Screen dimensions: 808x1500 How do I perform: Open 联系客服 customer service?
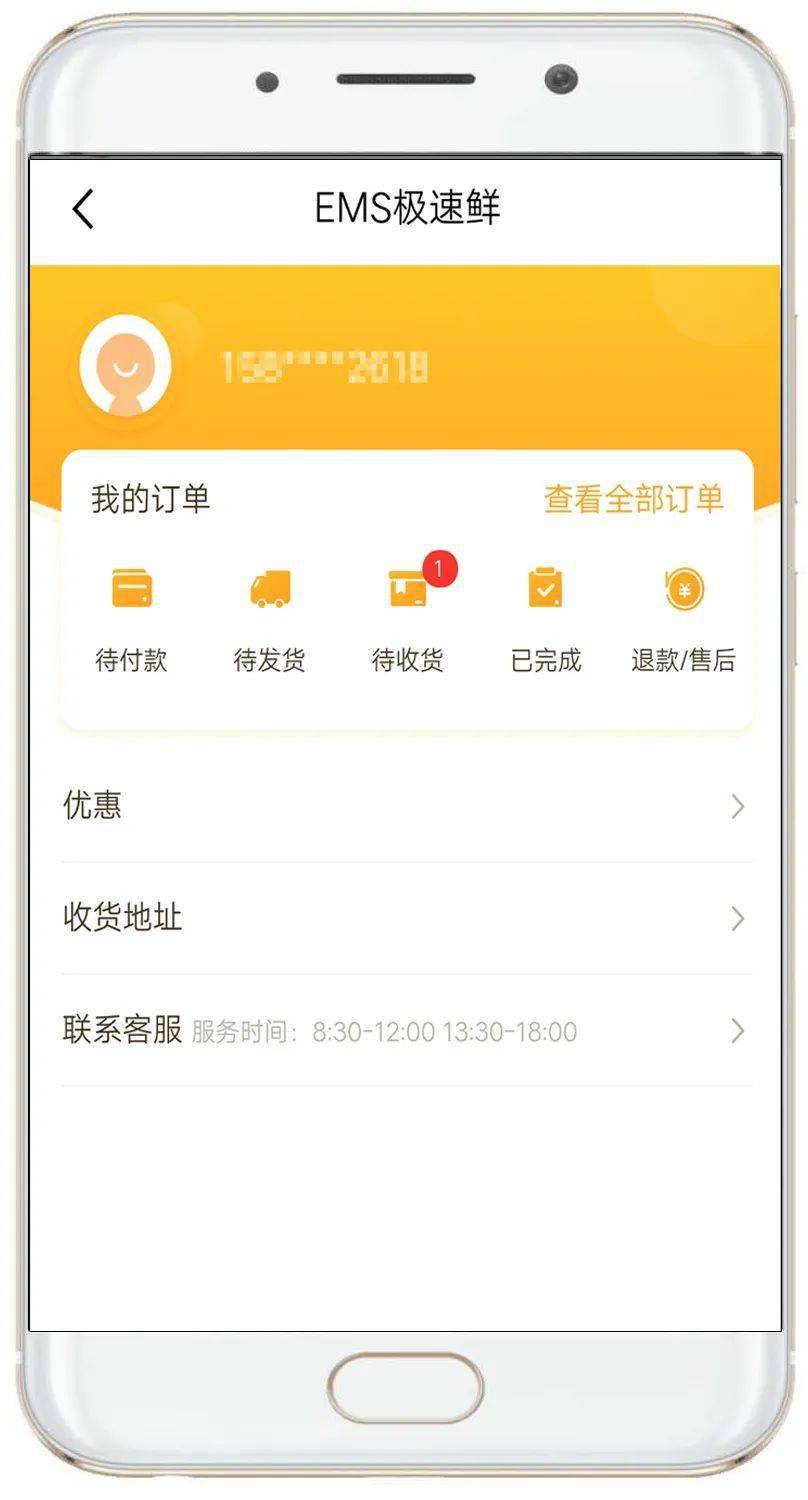(407, 1030)
